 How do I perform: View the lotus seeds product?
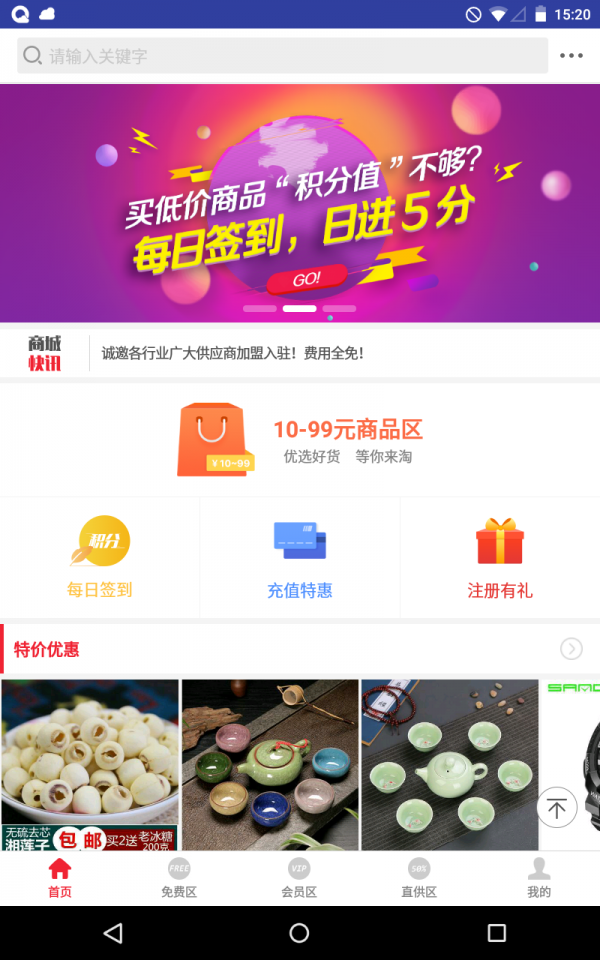pyautogui.click(x=90, y=765)
